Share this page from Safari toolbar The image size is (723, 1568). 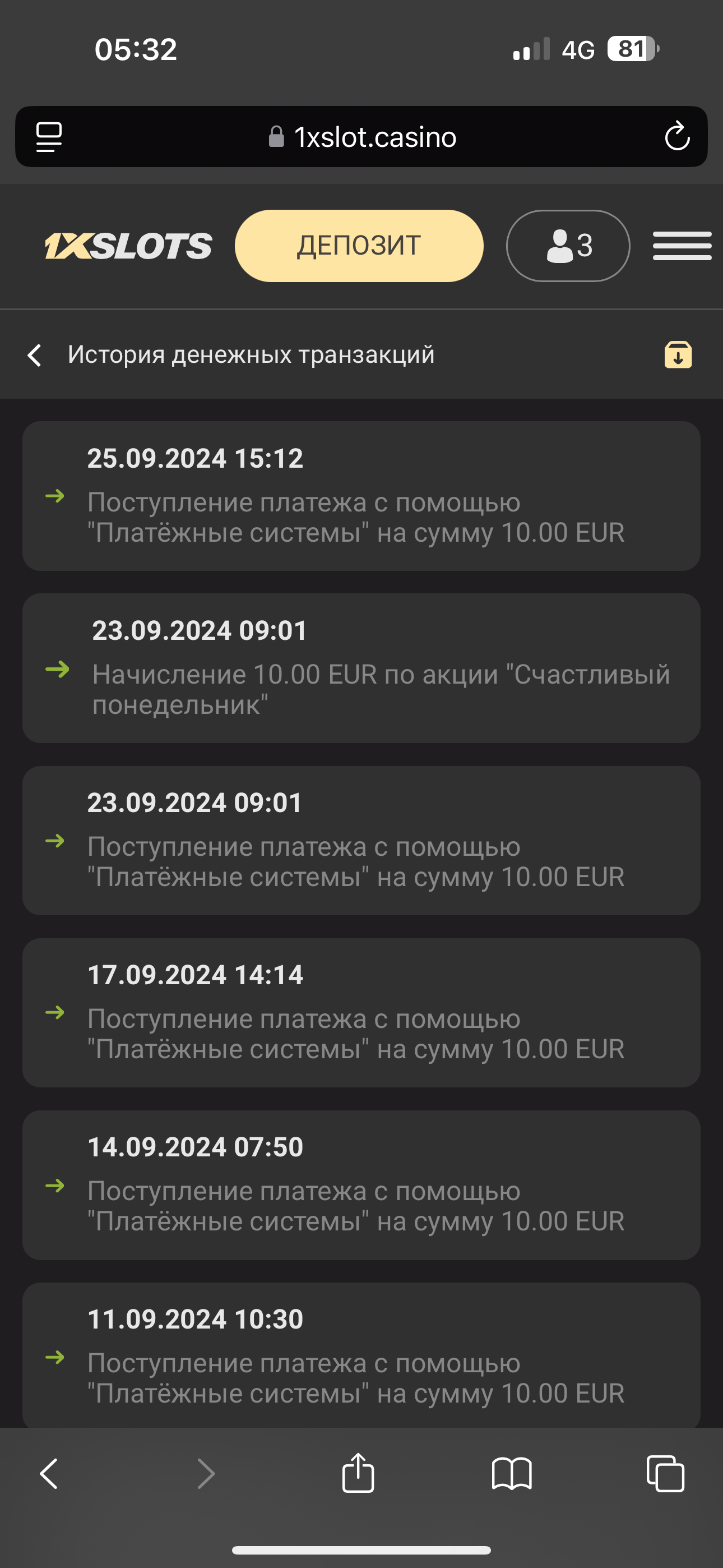click(358, 1473)
